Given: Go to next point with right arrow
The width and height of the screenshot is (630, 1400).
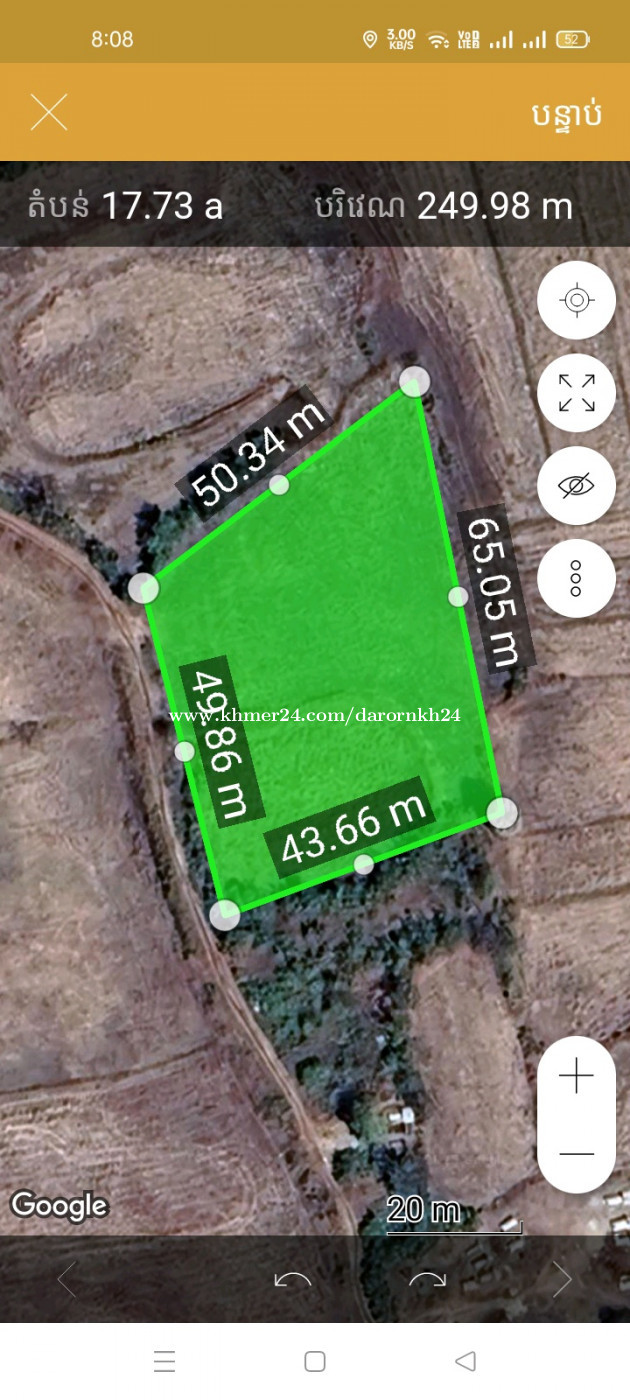Looking at the screenshot, I should pos(562,1280).
